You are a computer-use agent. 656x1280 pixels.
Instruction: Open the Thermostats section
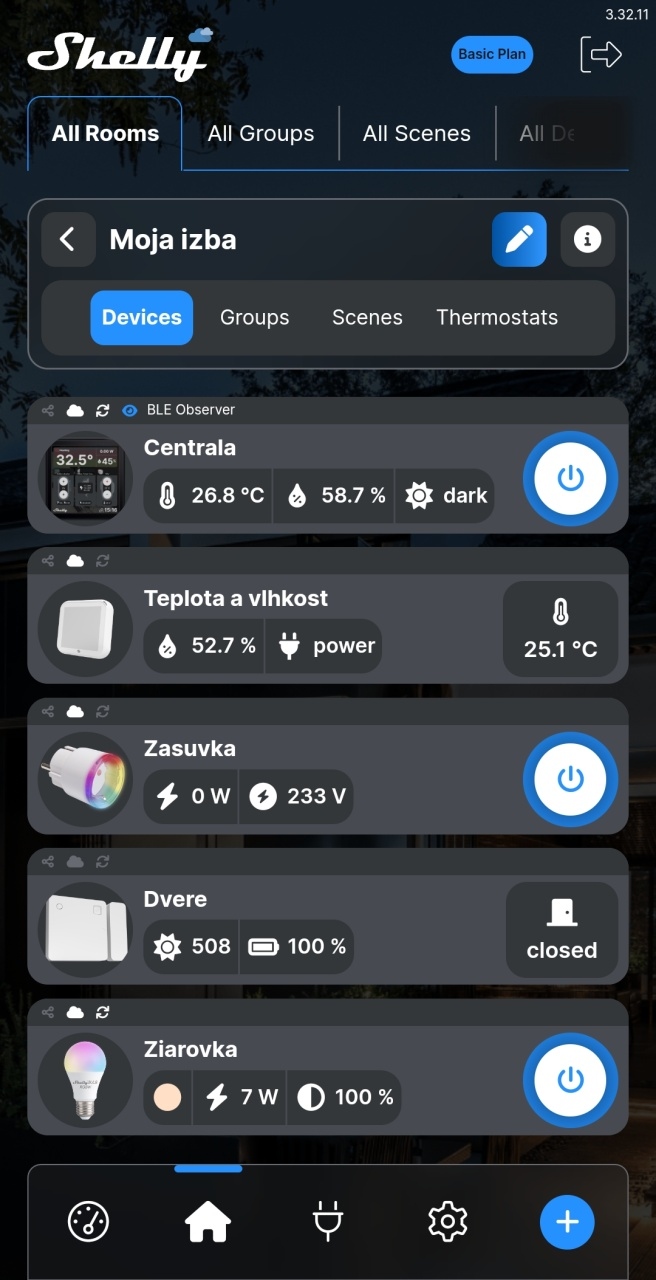pyautogui.click(x=497, y=318)
